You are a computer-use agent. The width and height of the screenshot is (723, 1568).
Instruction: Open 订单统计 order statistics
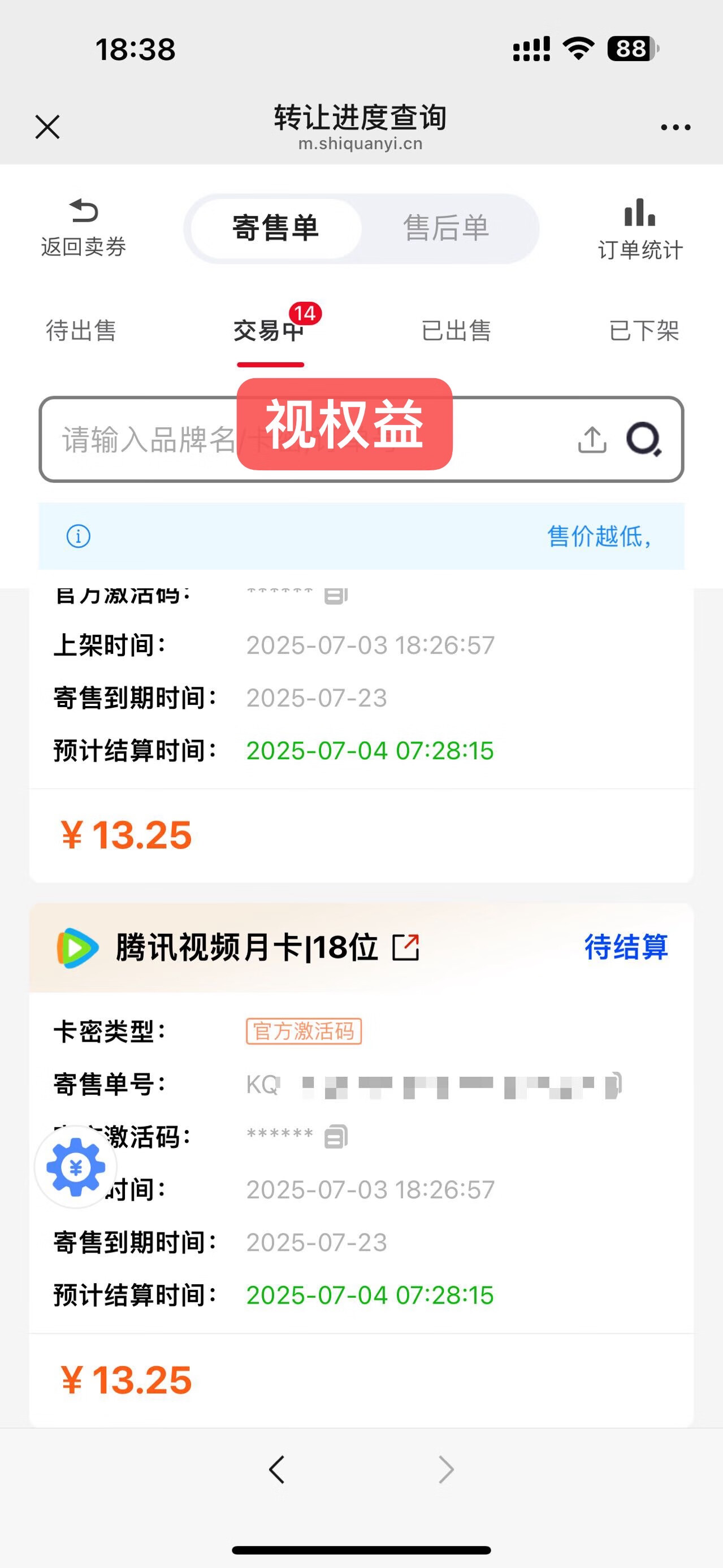pyautogui.click(x=640, y=229)
